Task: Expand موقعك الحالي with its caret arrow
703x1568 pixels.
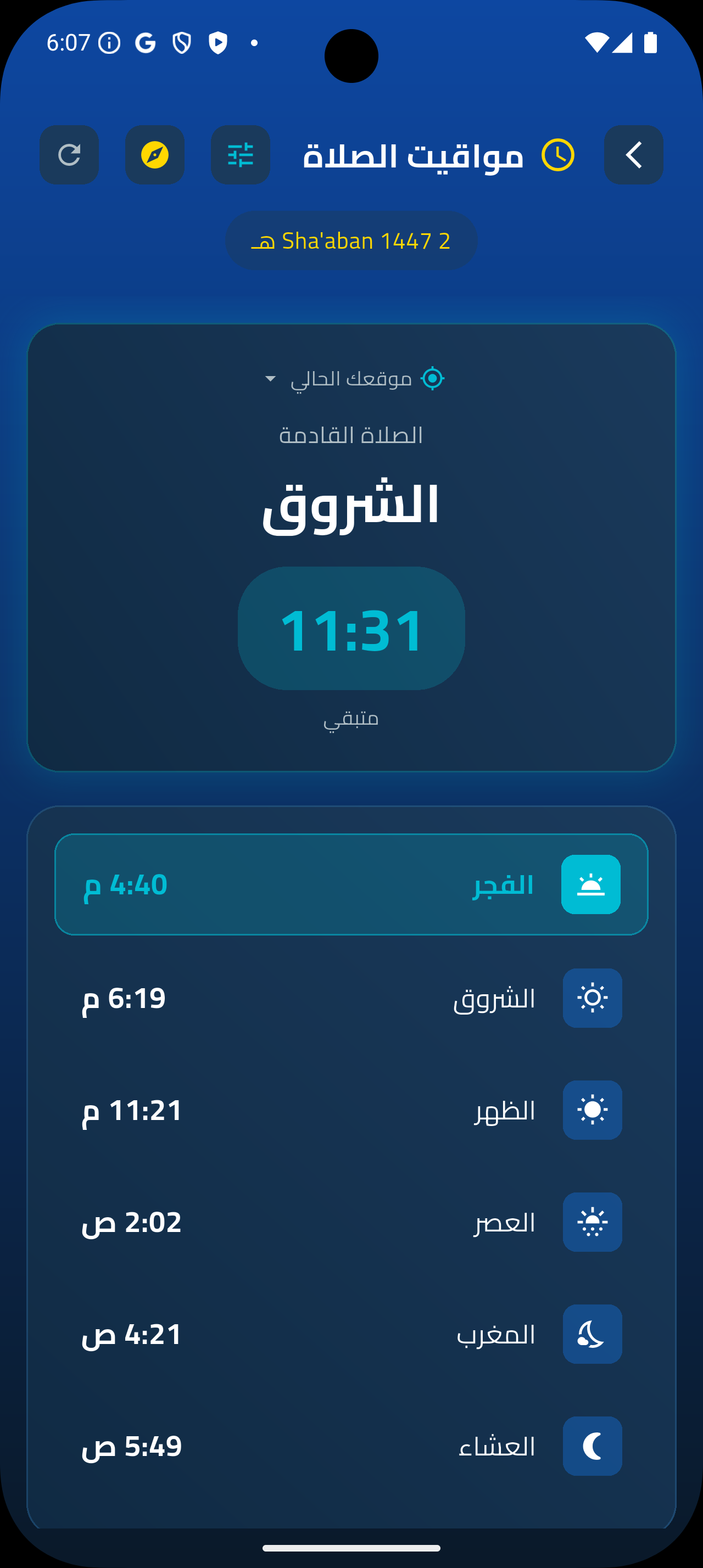Action: pyautogui.click(x=270, y=379)
